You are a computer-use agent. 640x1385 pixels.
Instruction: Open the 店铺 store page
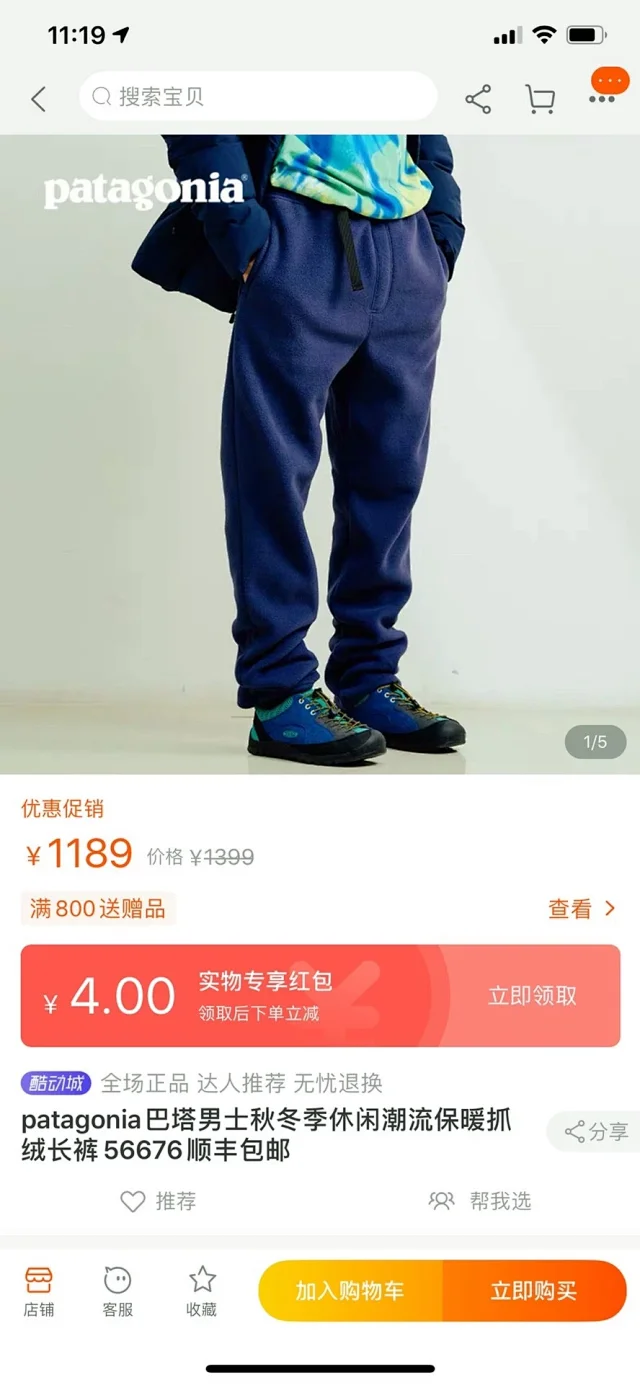pos(39,1290)
